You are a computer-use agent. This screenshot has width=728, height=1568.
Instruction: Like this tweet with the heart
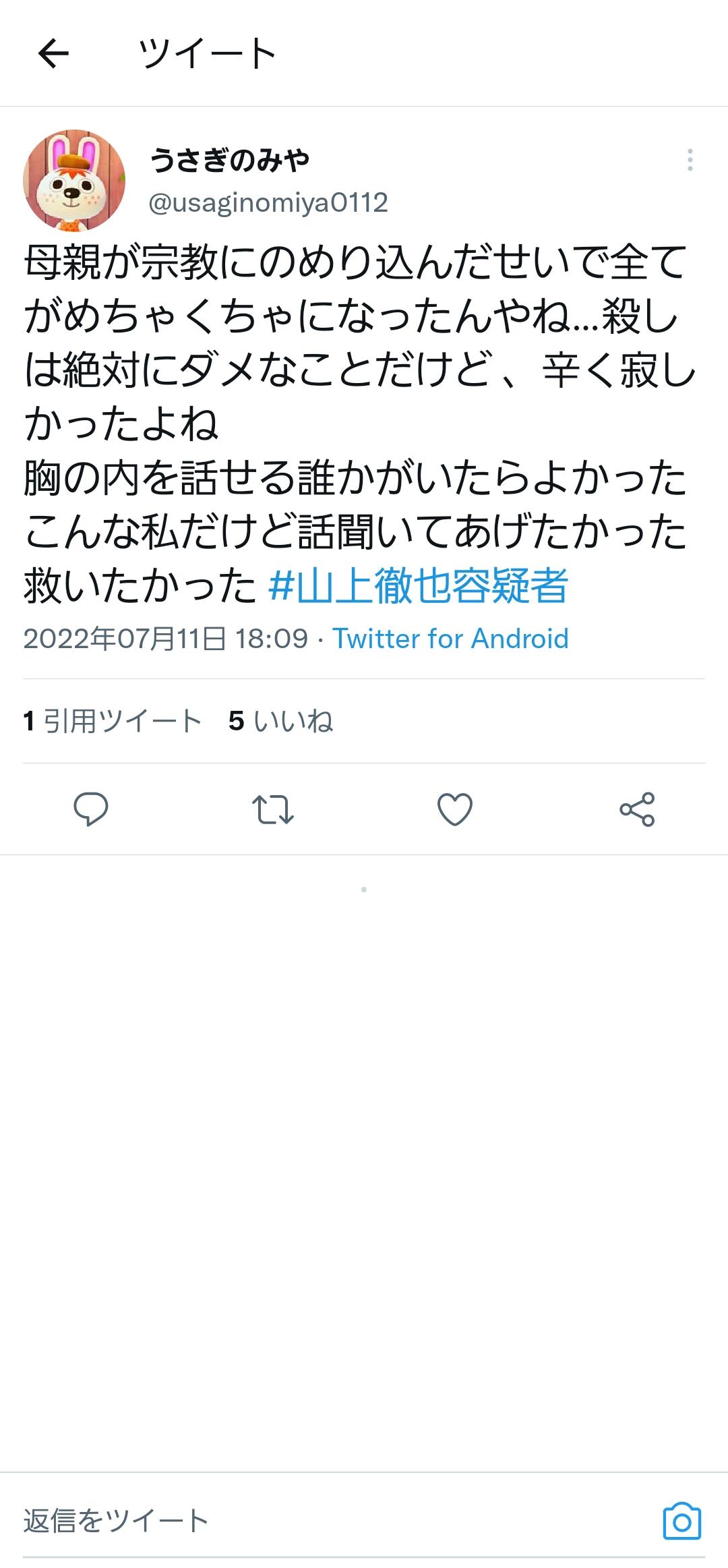[455, 809]
